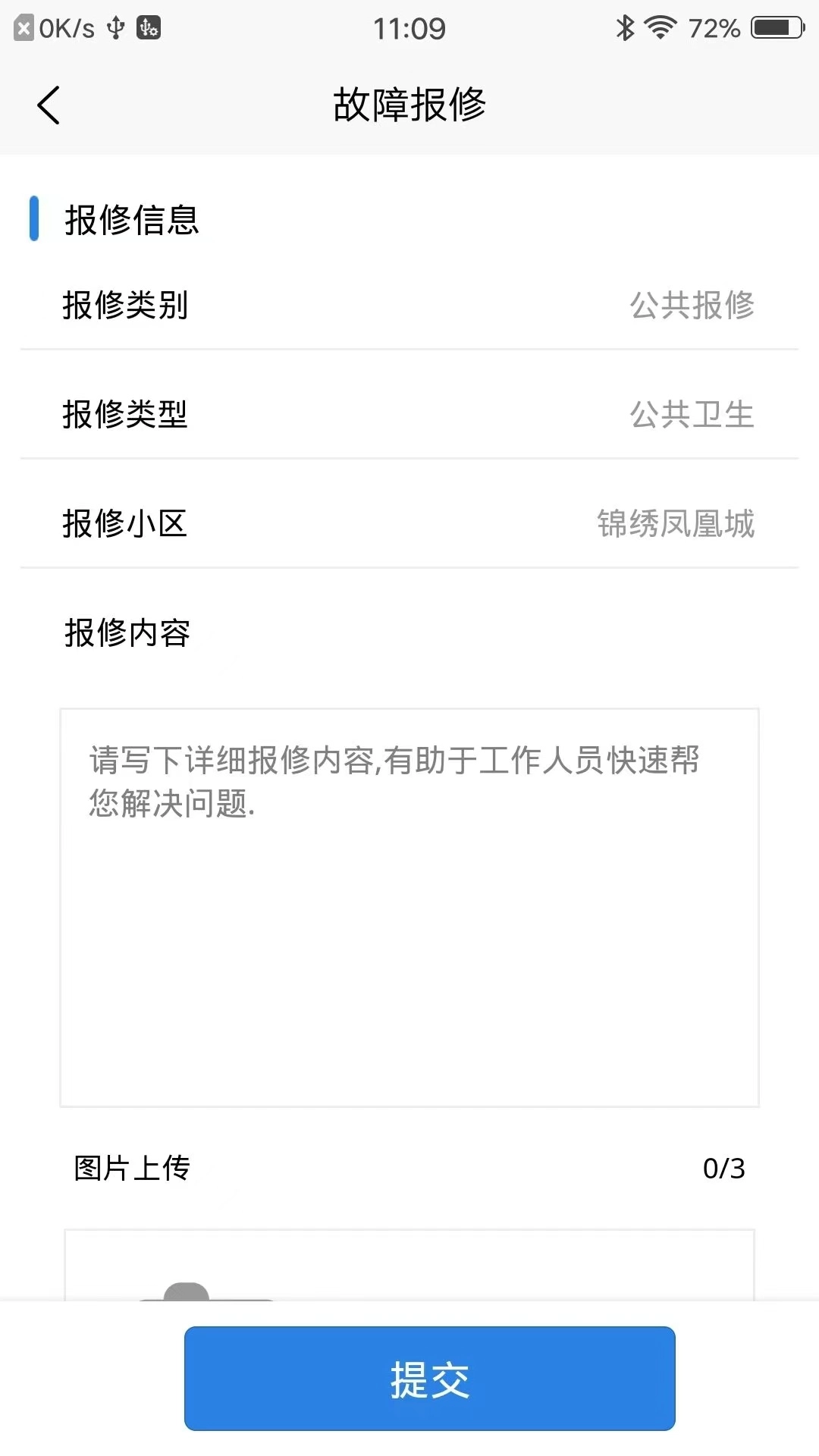819x1456 pixels.
Task: Tap the 故障报修 title in the header
Action: coord(409,106)
